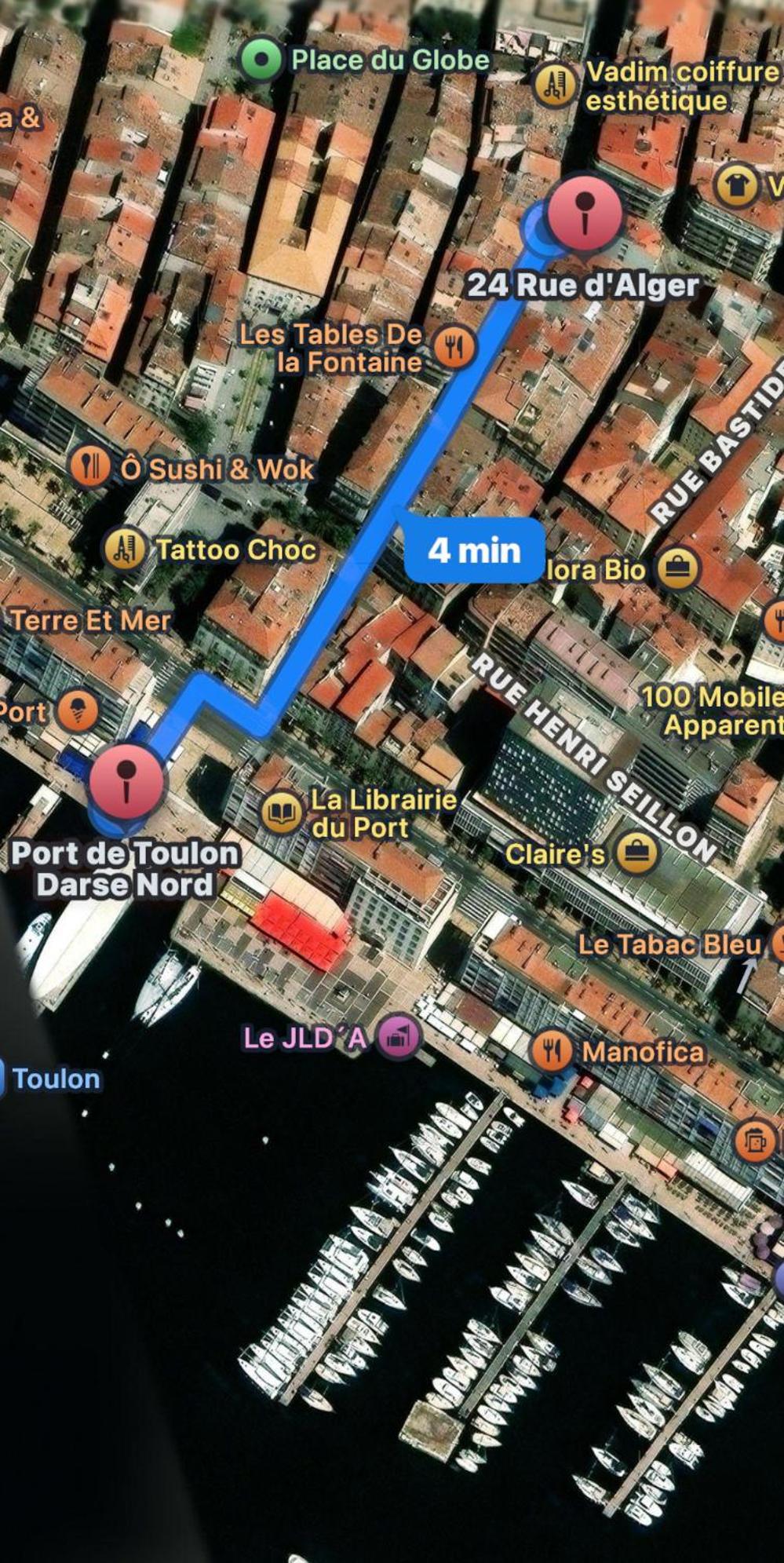Select the Port de Toulon Darse Nord pin
Viewport: 784px width, 1563px height.
(126, 781)
